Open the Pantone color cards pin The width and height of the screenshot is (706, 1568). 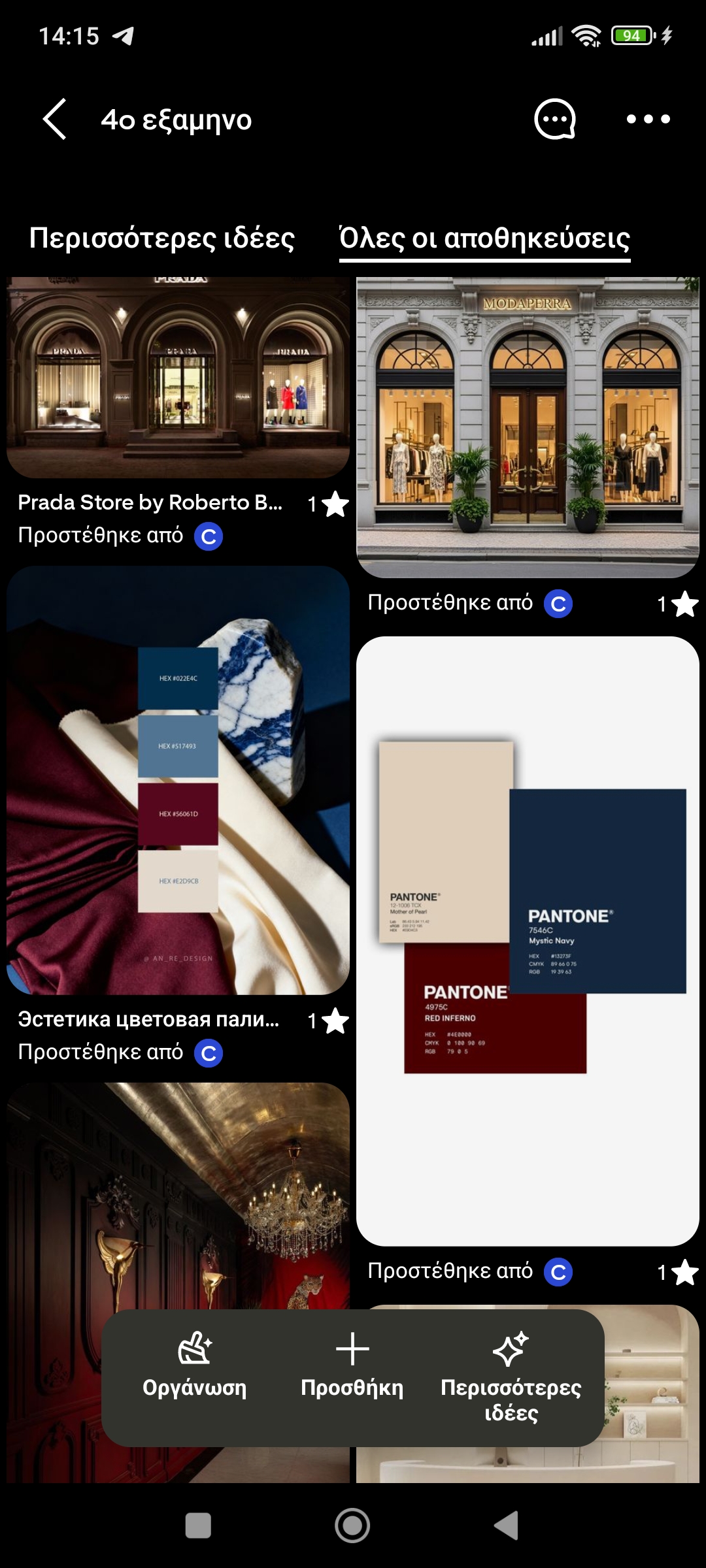pyautogui.click(x=528, y=941)
